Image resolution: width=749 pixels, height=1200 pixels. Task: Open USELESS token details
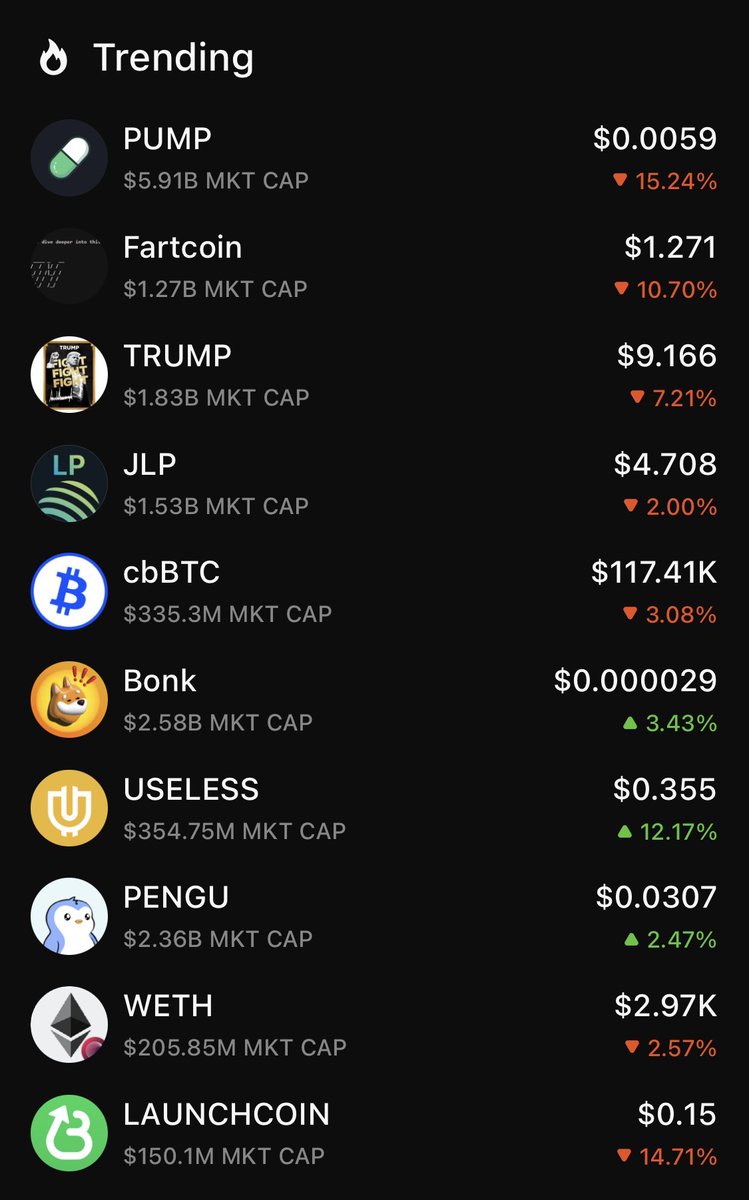pyautogui.click(x=374, y=808)
